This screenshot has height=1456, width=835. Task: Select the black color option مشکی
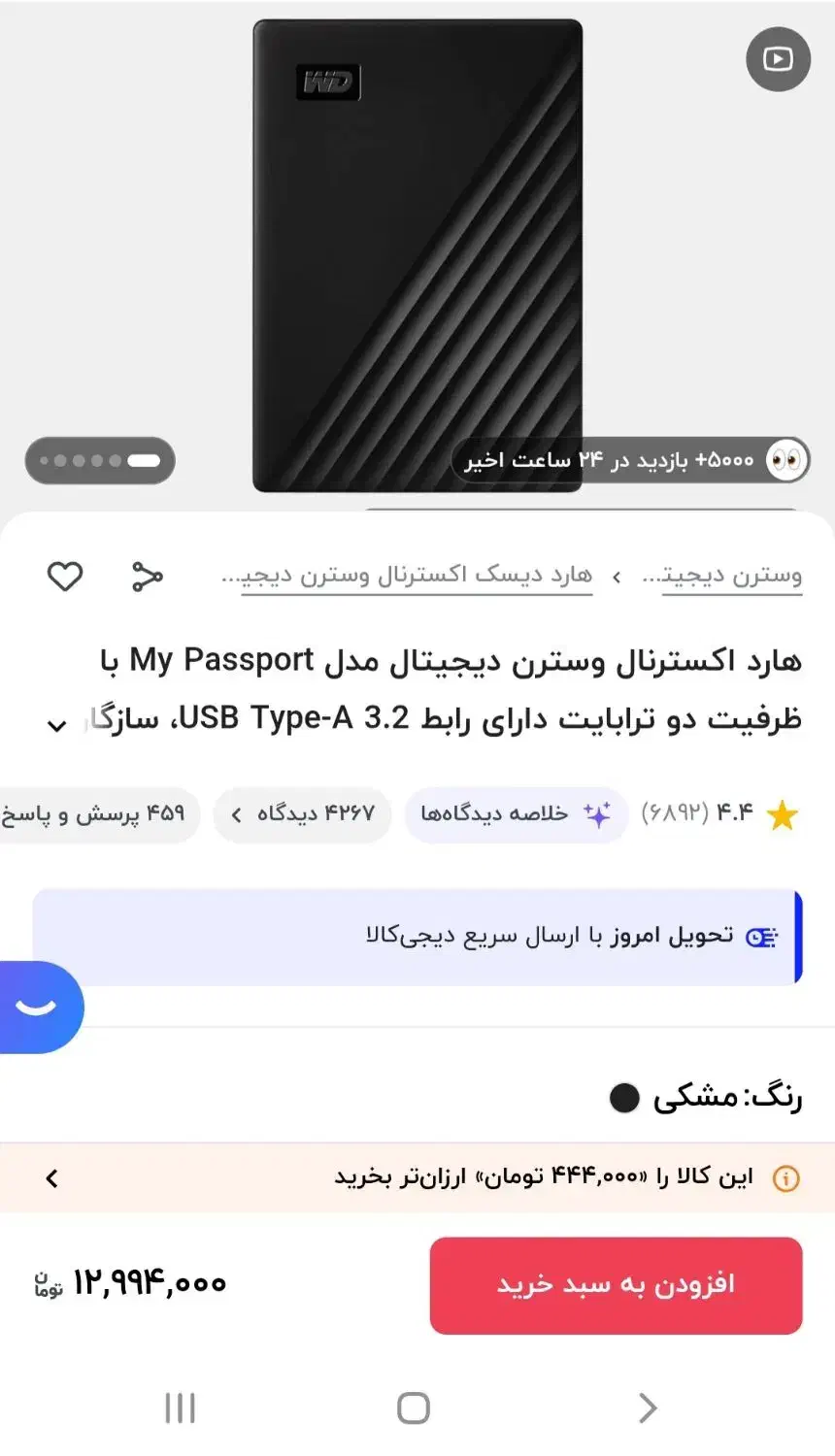pos(625,1097)
